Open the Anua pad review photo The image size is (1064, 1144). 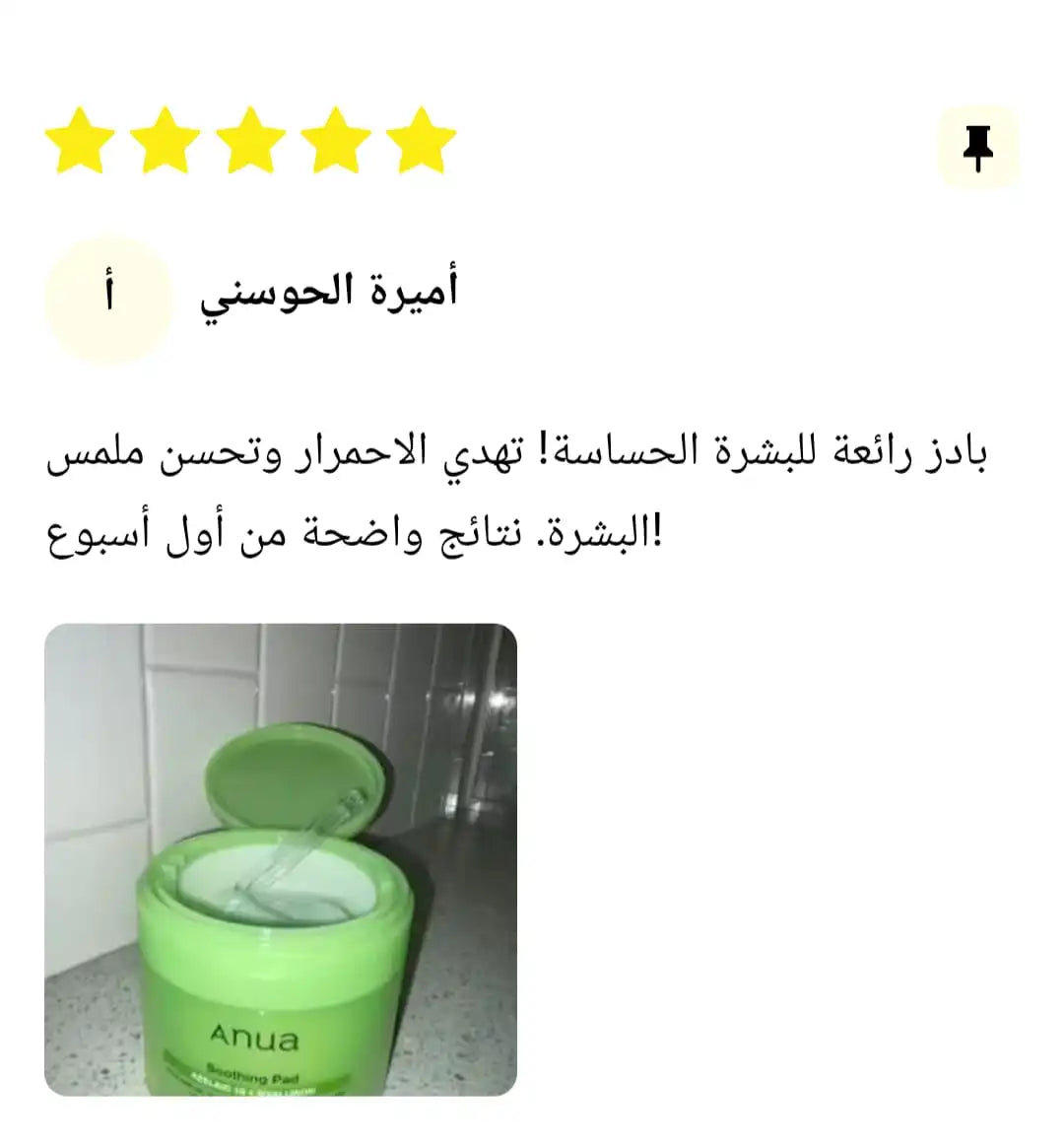pyautogui.click(x=281, y=859)
